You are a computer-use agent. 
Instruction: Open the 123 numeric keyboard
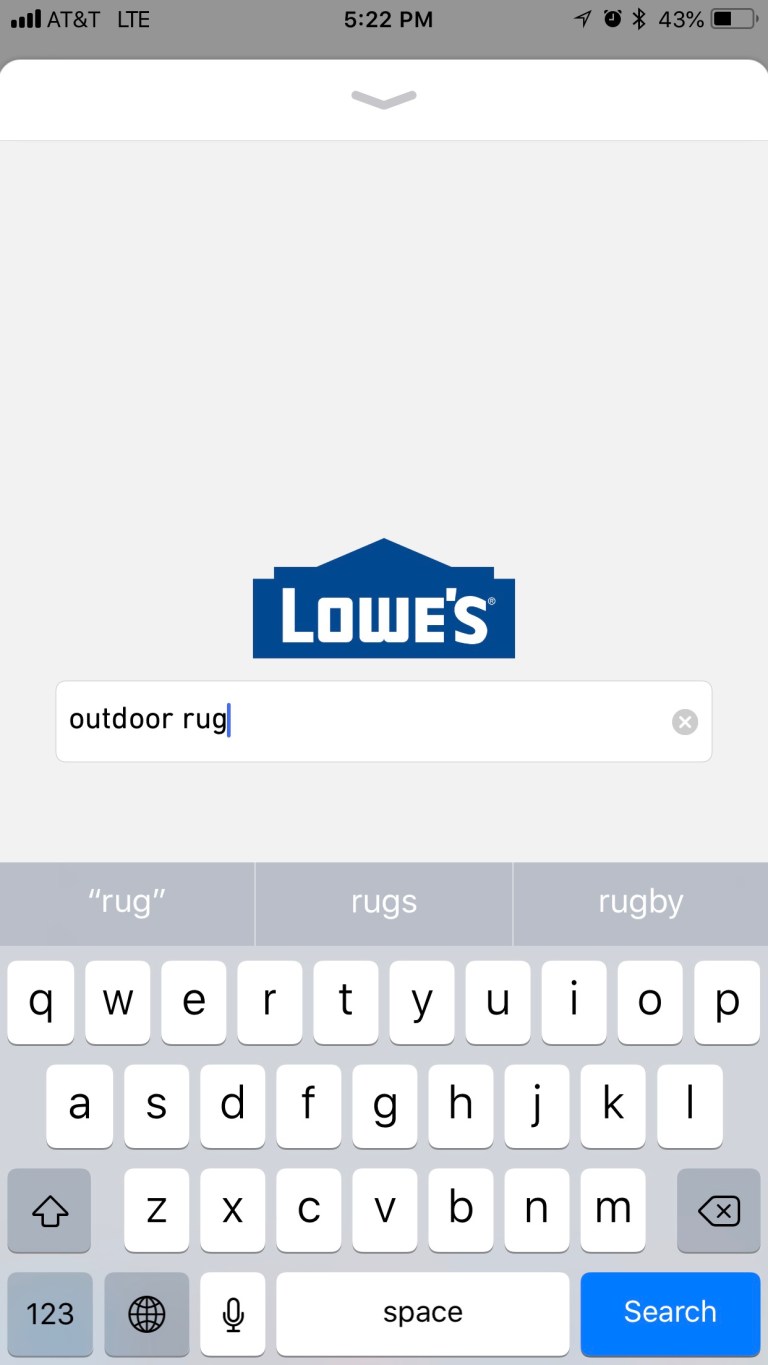click(50, 1314)
